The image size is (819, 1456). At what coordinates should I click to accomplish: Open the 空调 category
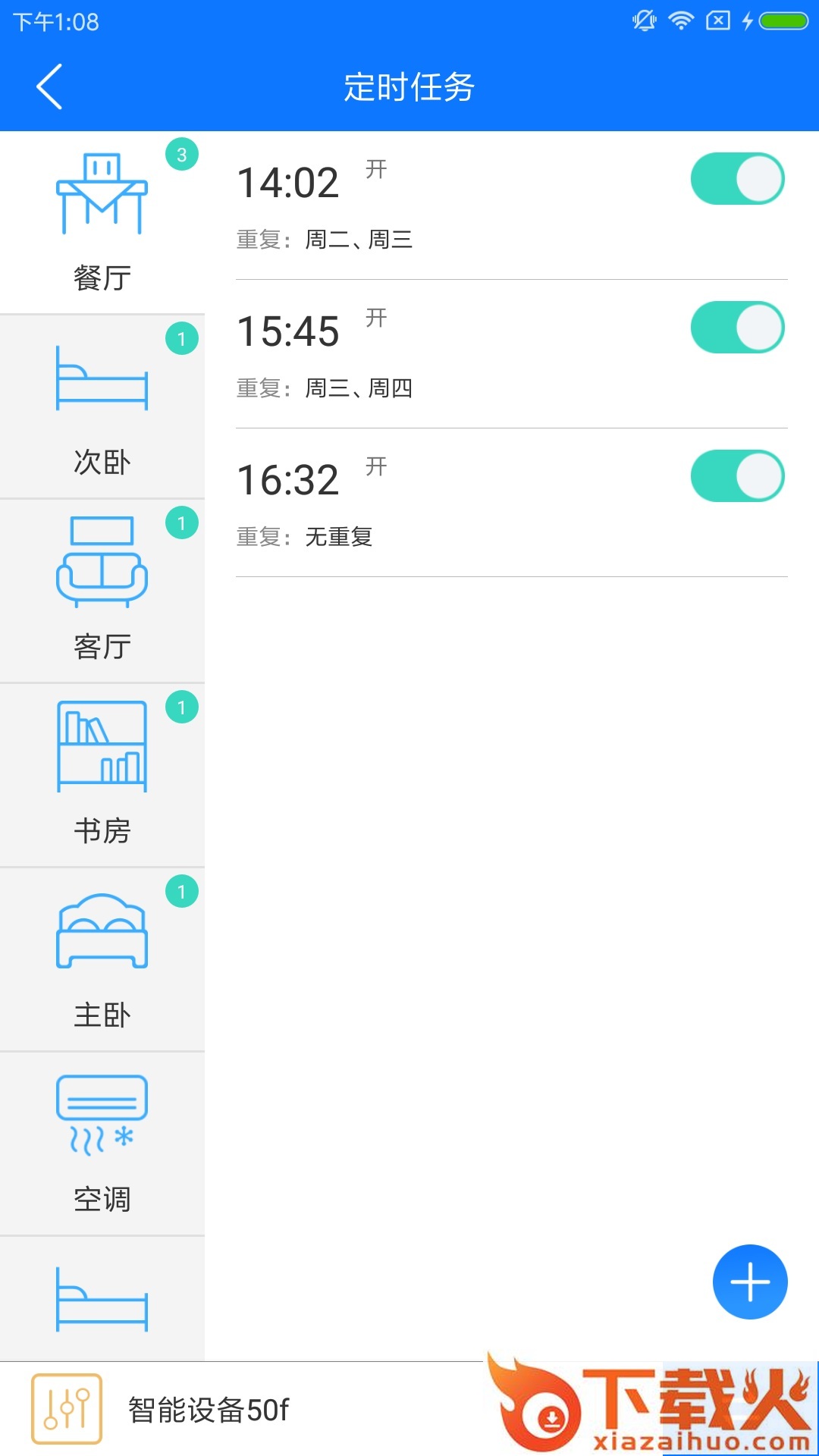(x=102, y=1144)
